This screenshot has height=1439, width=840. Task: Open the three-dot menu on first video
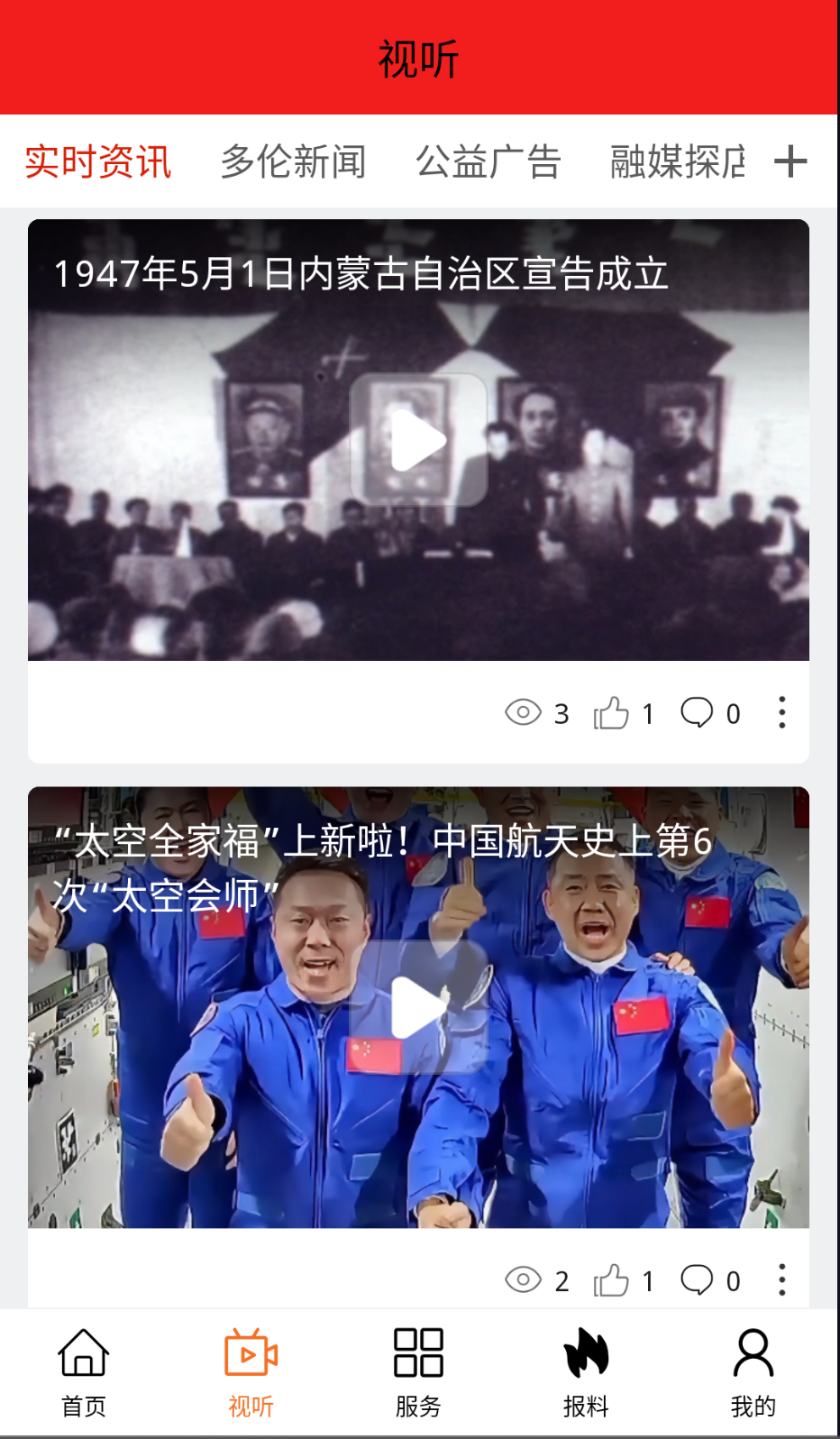pos(781,712)
